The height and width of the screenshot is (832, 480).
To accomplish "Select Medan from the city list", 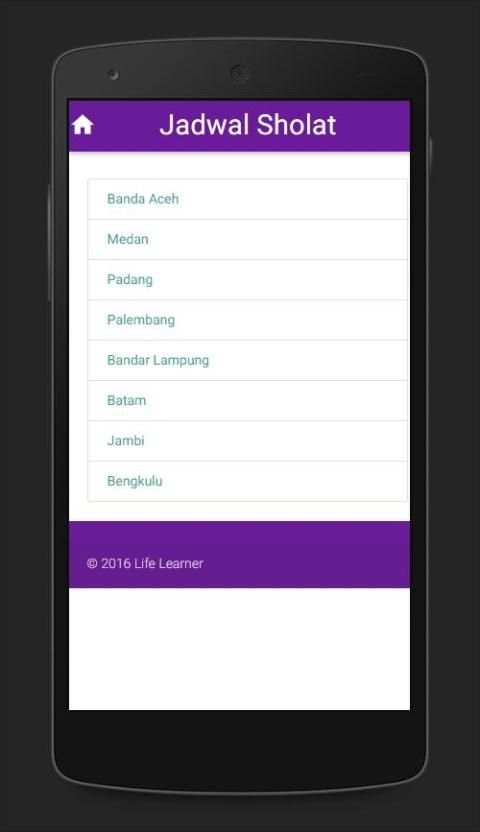I will coord(247,239).
